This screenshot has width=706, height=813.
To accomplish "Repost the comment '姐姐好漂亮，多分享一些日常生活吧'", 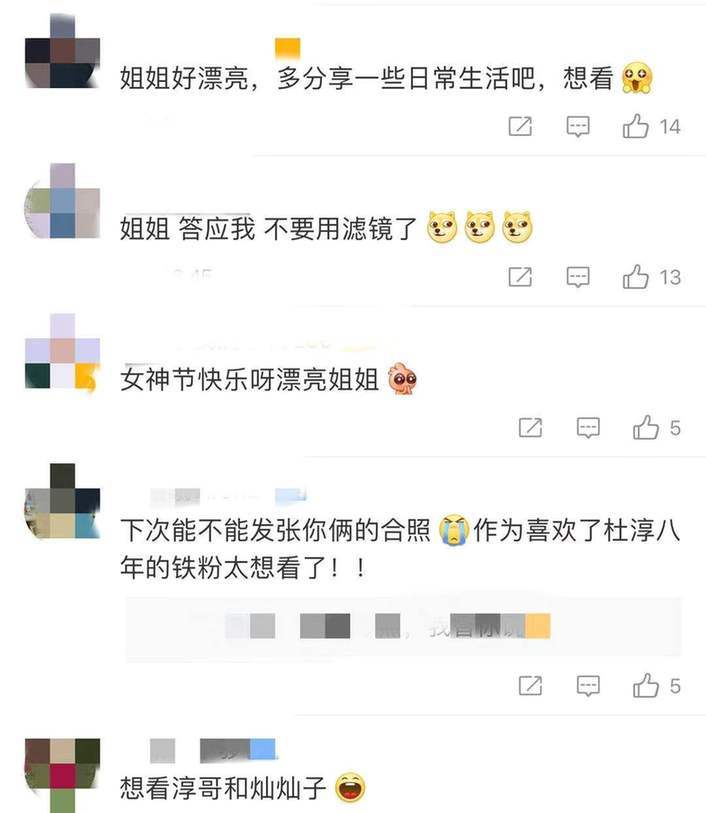I will coord(520,126).
